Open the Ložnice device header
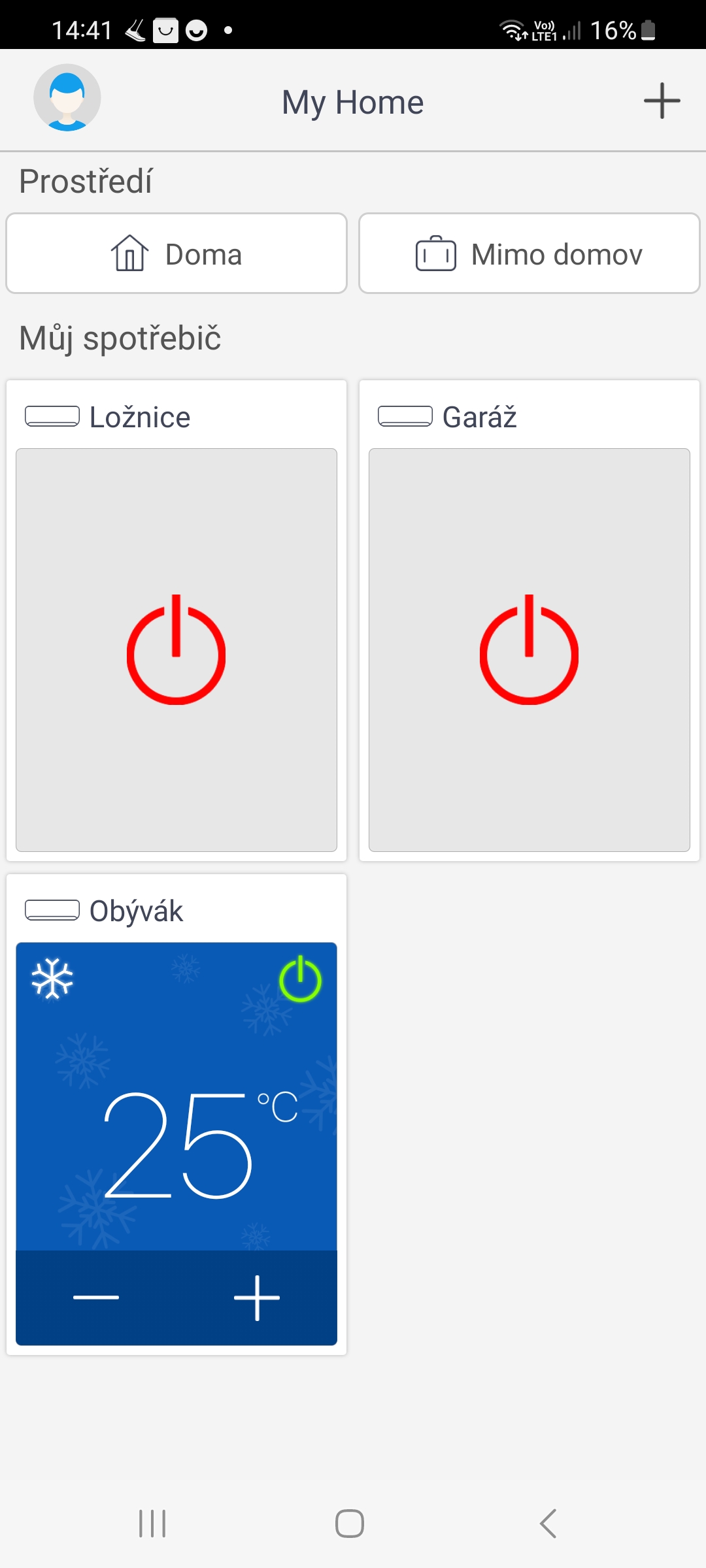This screenshot has height=1568, width=706. [x=139, y=417]
